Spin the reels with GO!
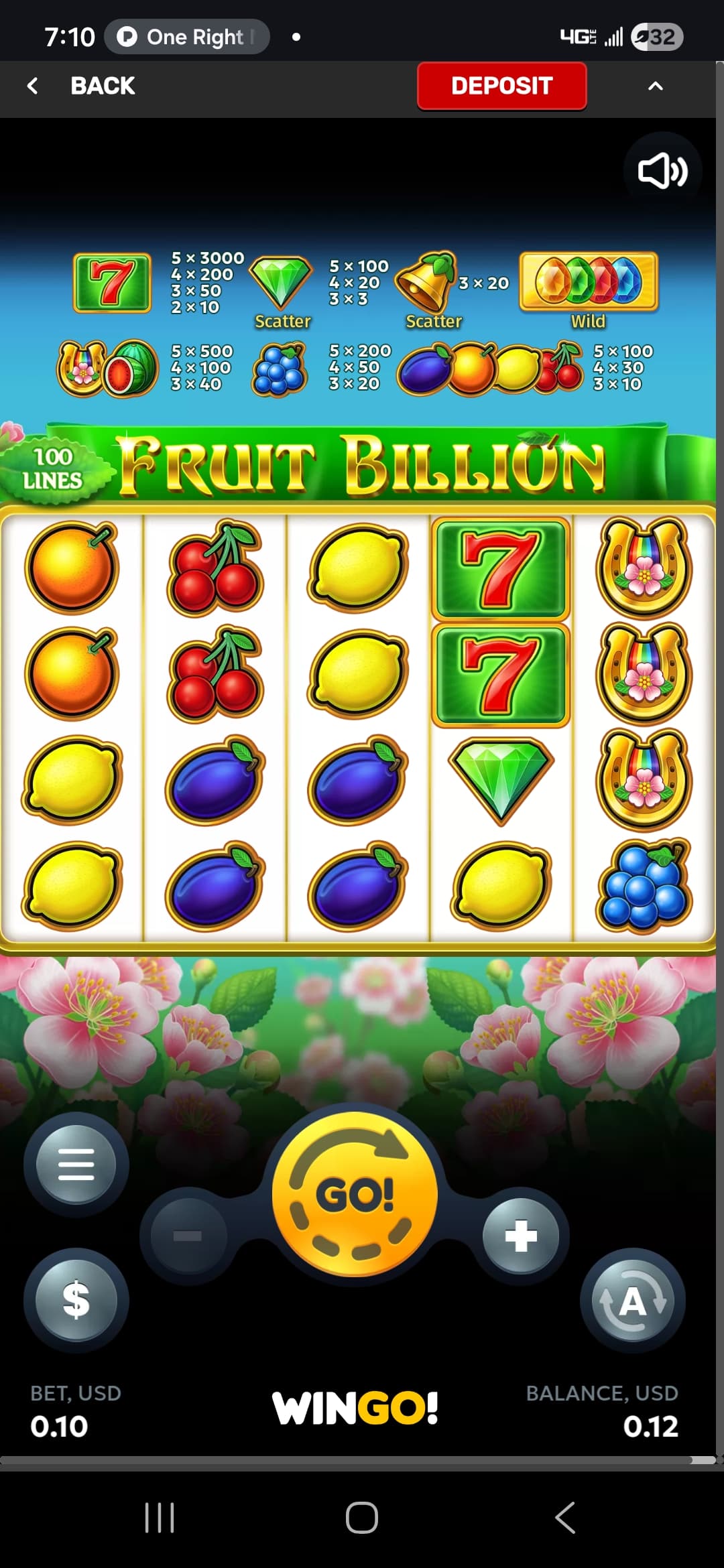724x1568 pixels. tap(355, 1194)
